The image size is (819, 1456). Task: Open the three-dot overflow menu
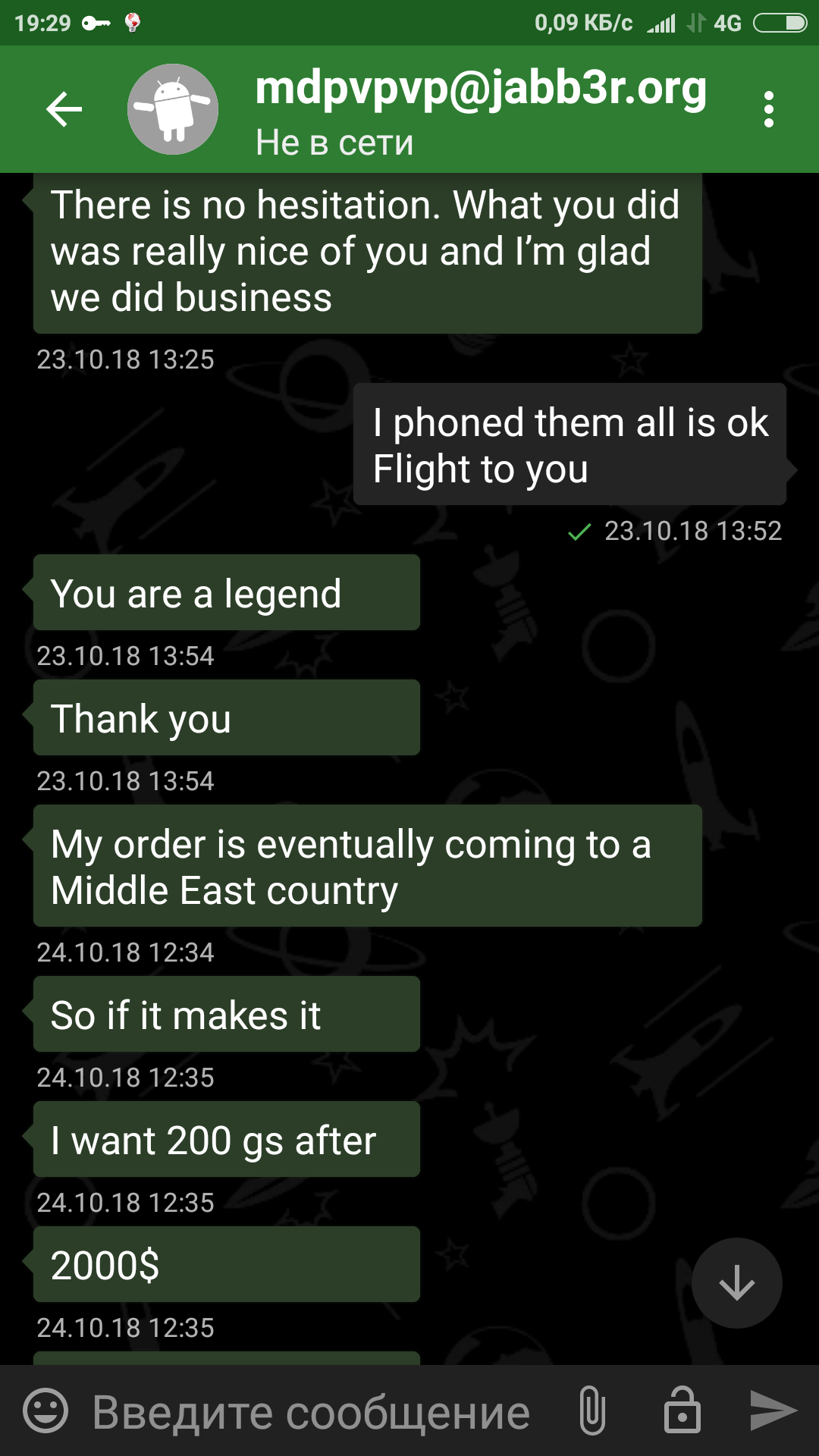coord(769,109)
